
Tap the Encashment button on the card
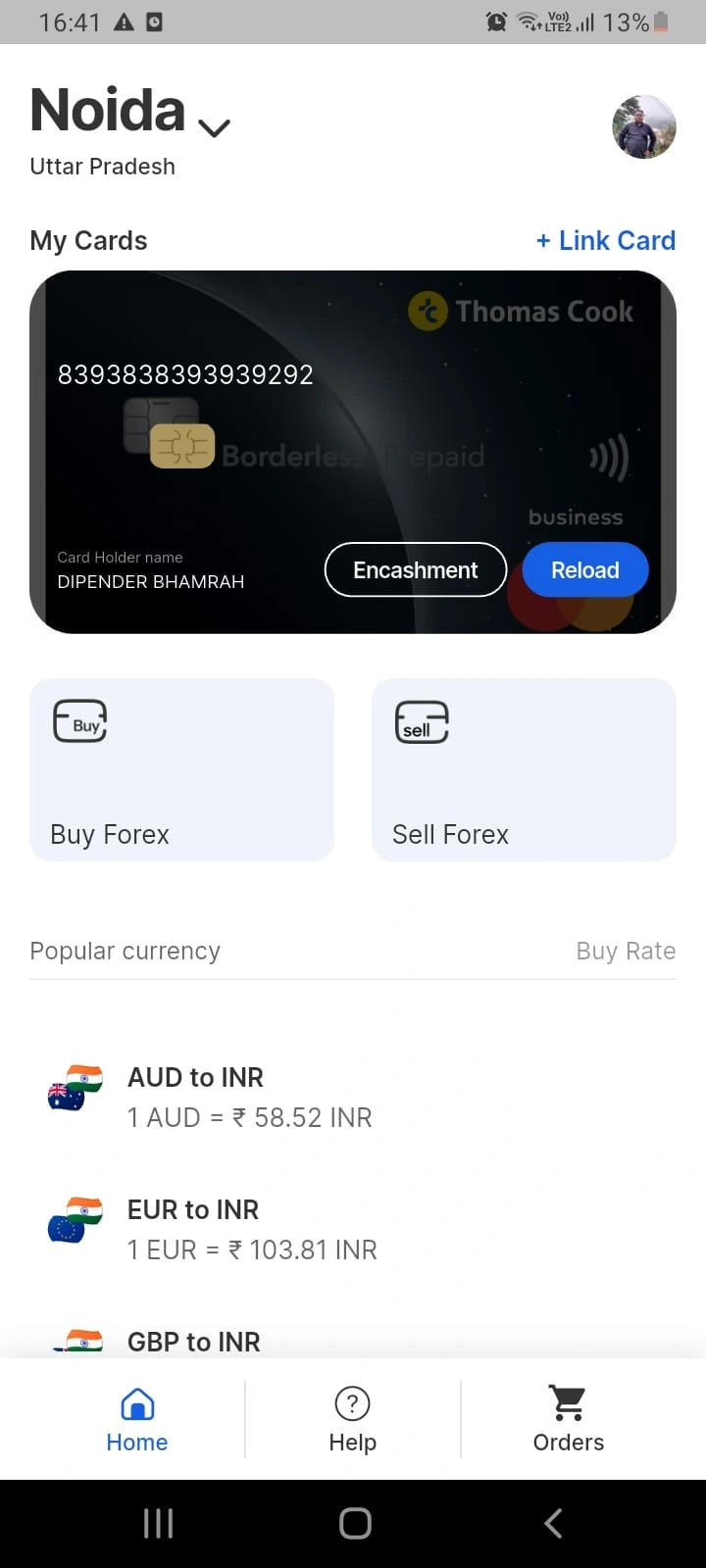[x=415, y=569]
